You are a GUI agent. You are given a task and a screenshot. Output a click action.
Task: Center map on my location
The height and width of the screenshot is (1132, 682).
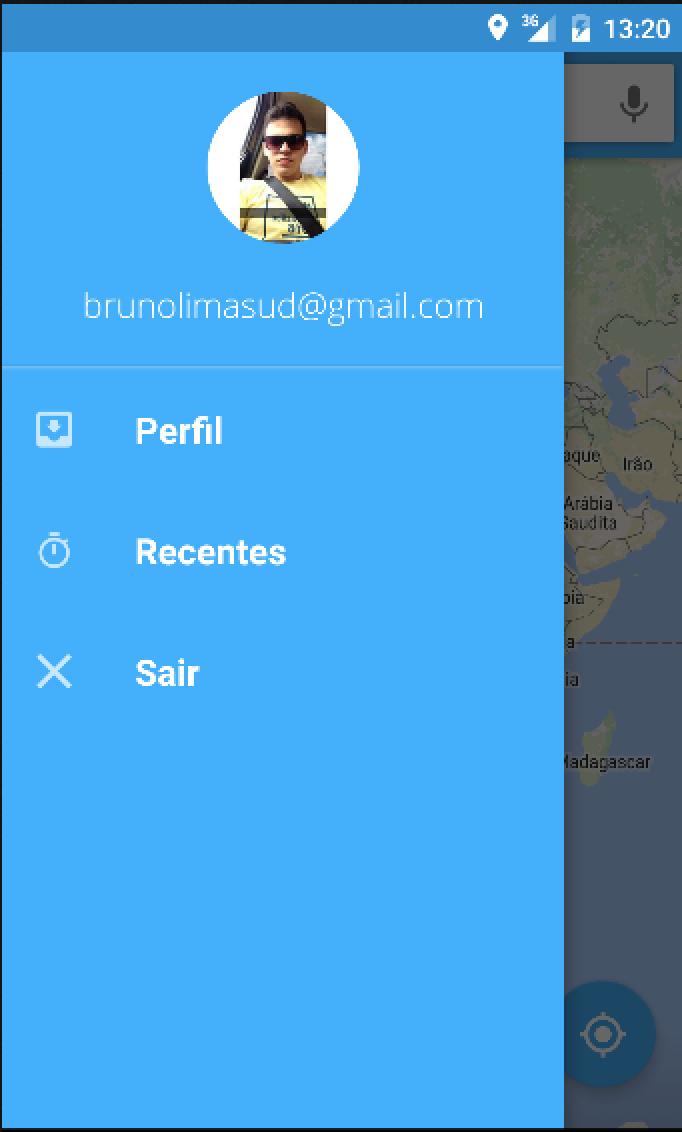(x=604, y=1034)
